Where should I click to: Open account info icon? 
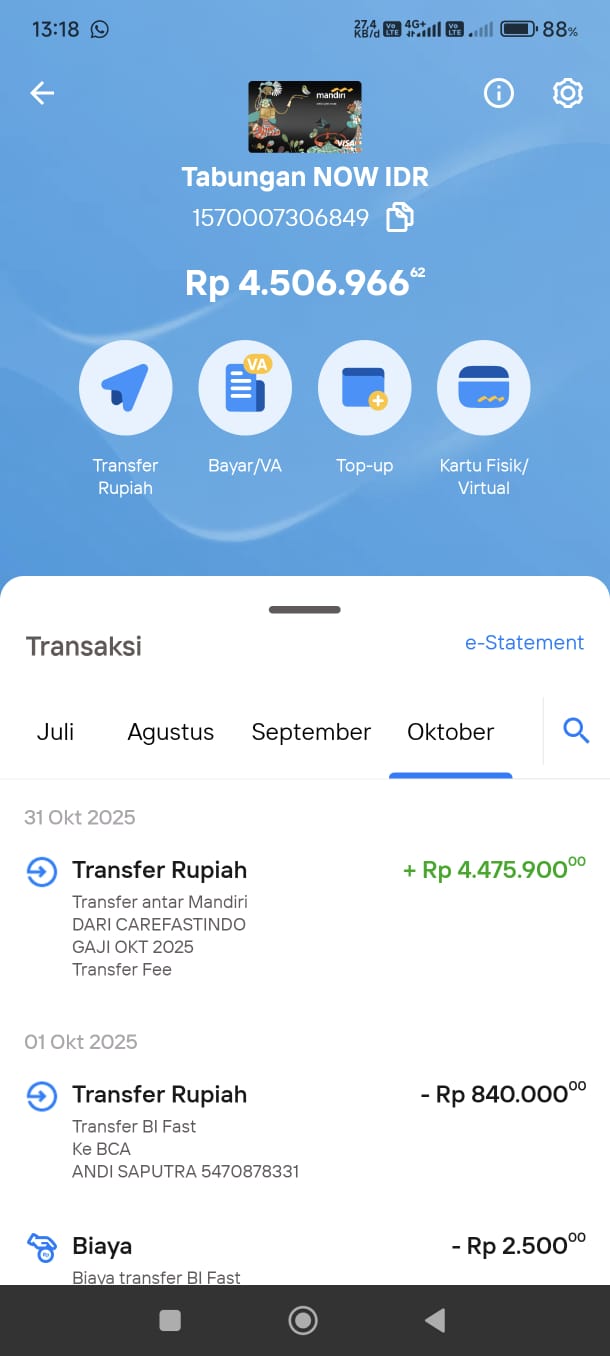click(x=498, y=93)
